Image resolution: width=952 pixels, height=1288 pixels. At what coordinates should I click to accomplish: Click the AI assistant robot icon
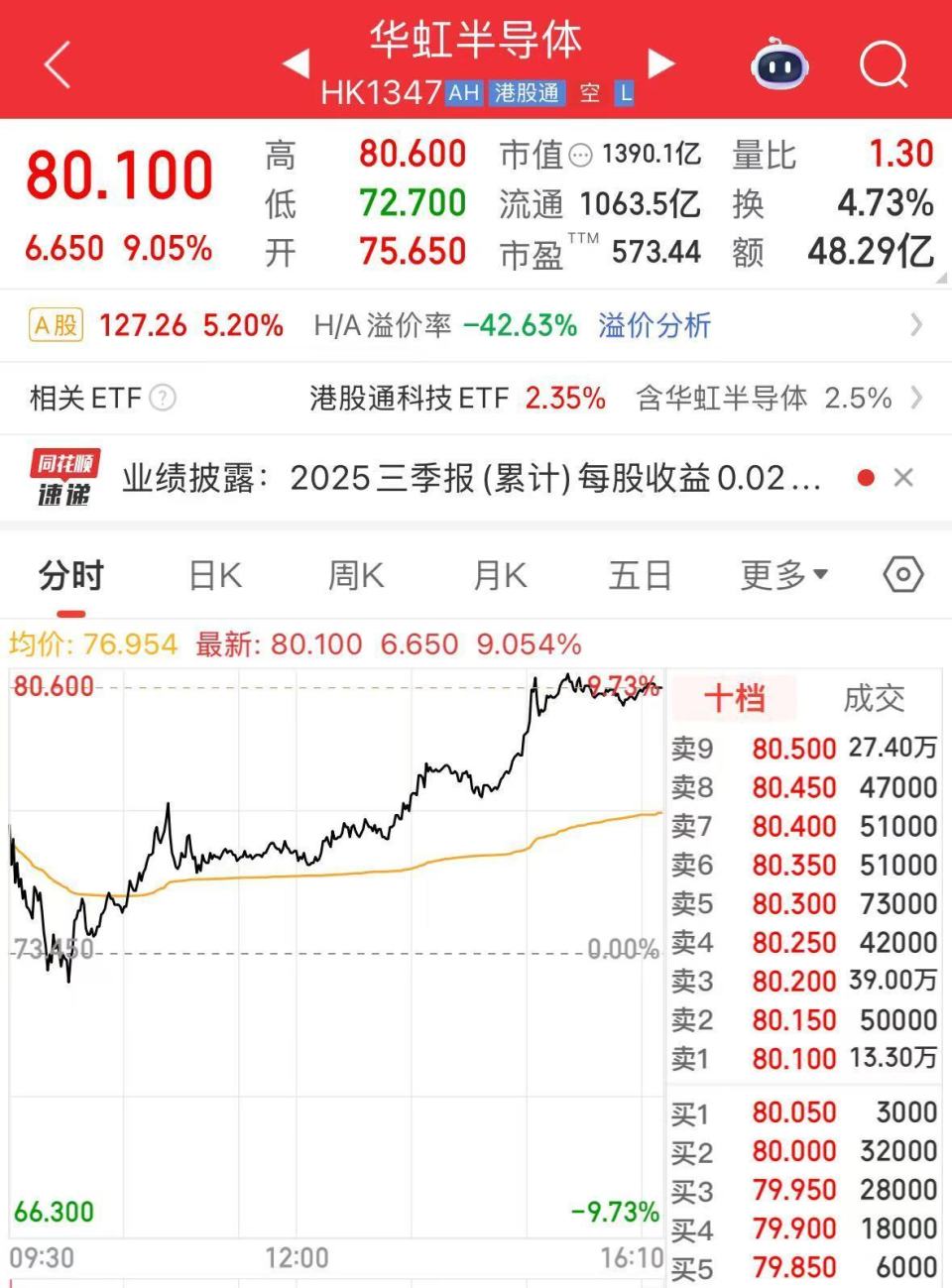click(779, 63)
